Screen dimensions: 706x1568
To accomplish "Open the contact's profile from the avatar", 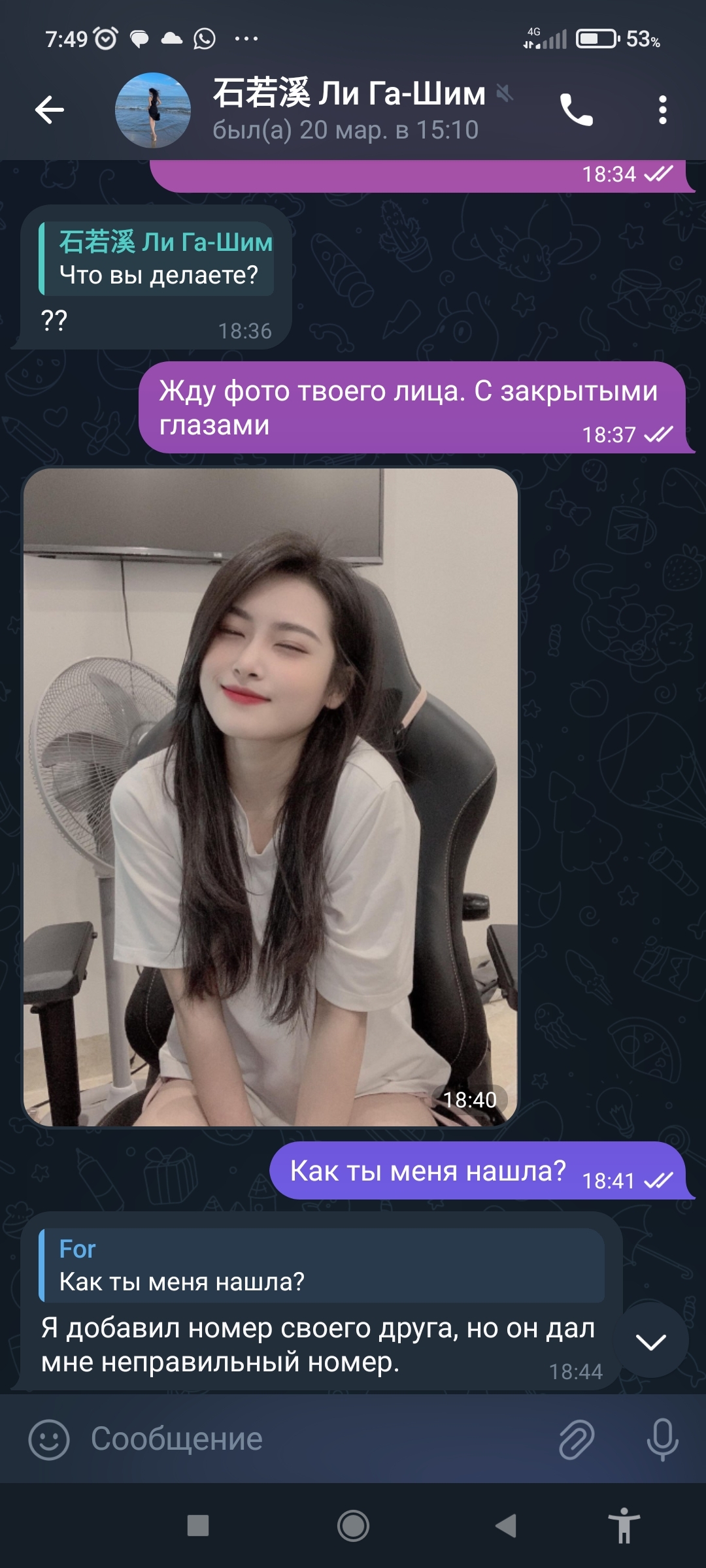I will (x=153, y=110).
